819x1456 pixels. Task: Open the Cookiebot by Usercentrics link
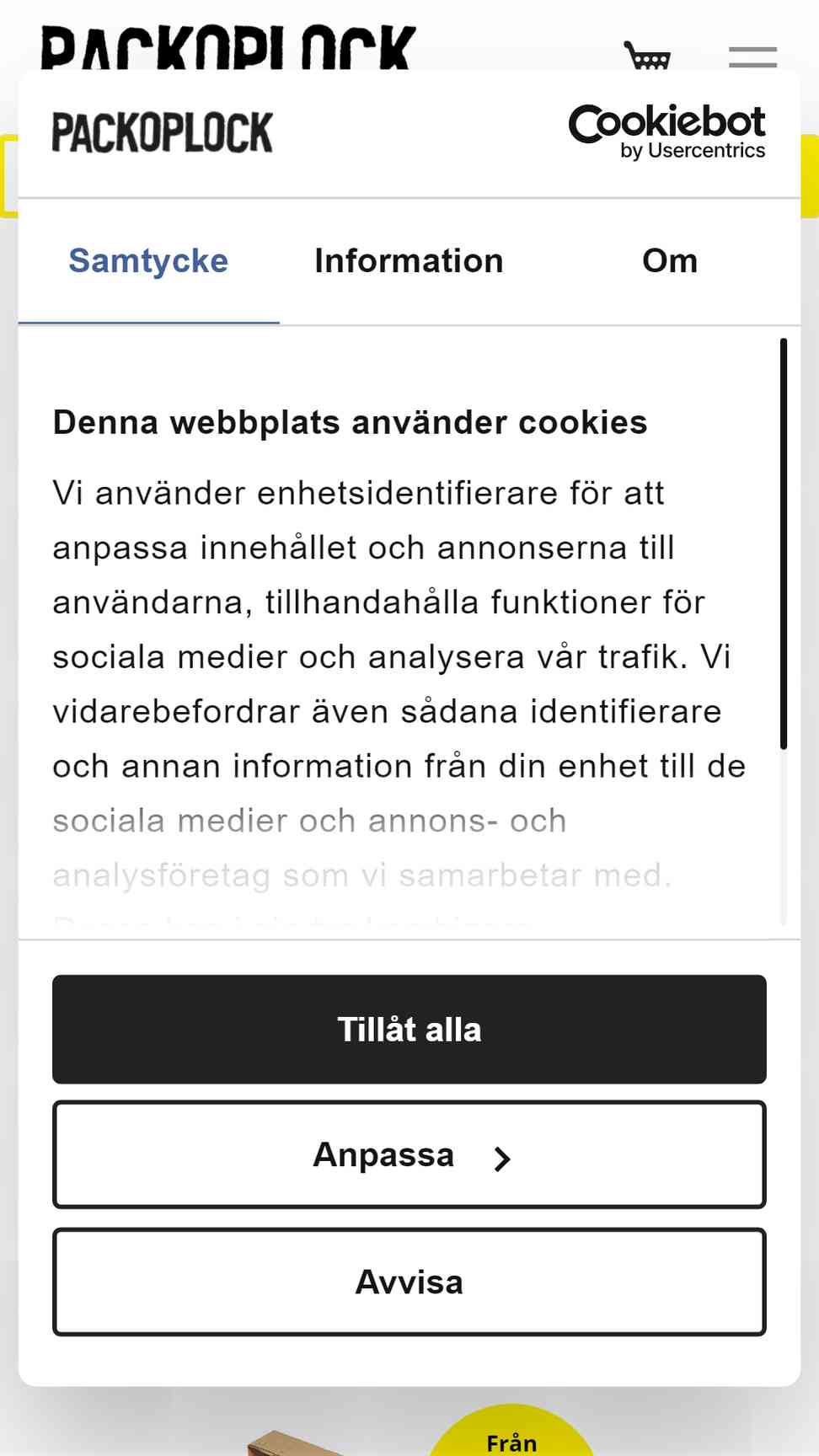(667, 132)
